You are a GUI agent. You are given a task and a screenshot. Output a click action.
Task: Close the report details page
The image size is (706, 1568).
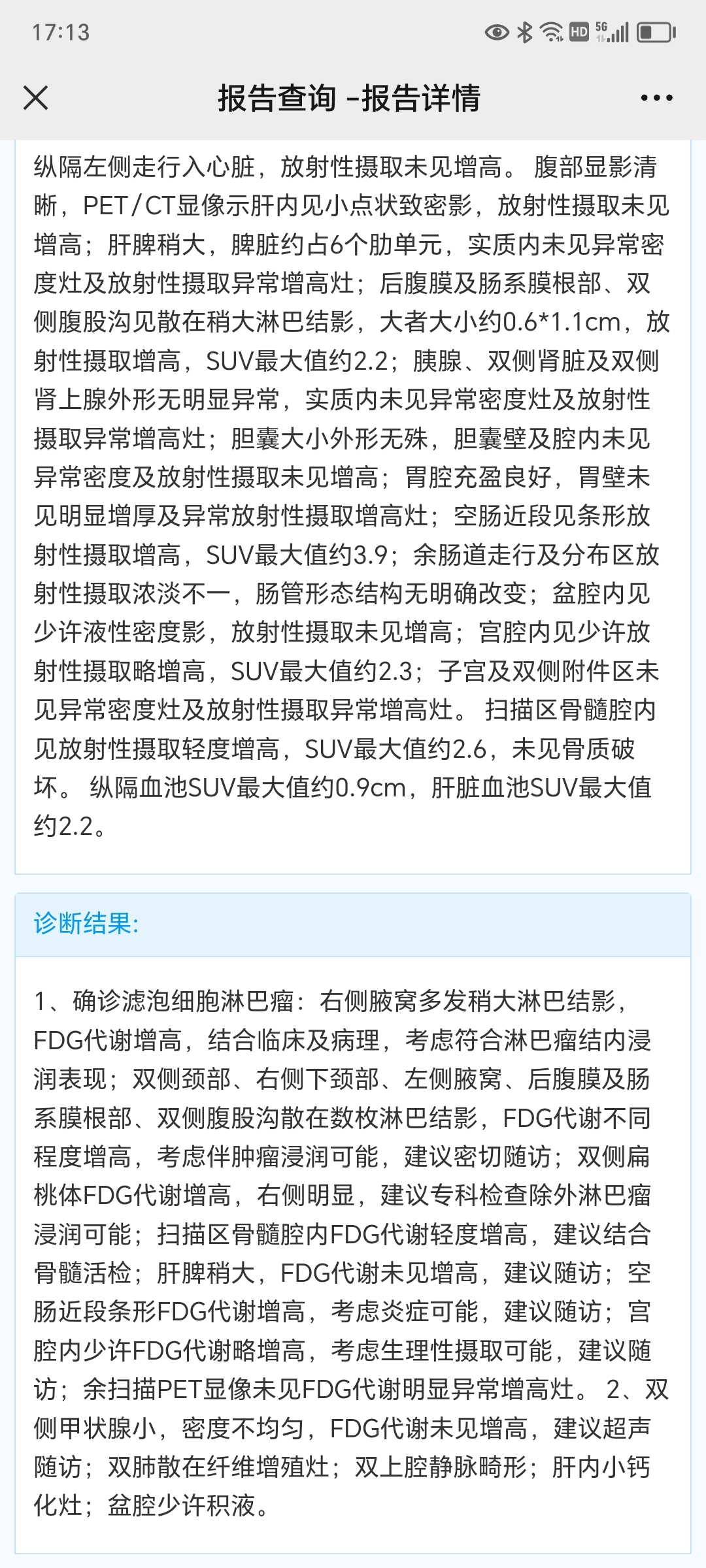click(x=36, y=98)
